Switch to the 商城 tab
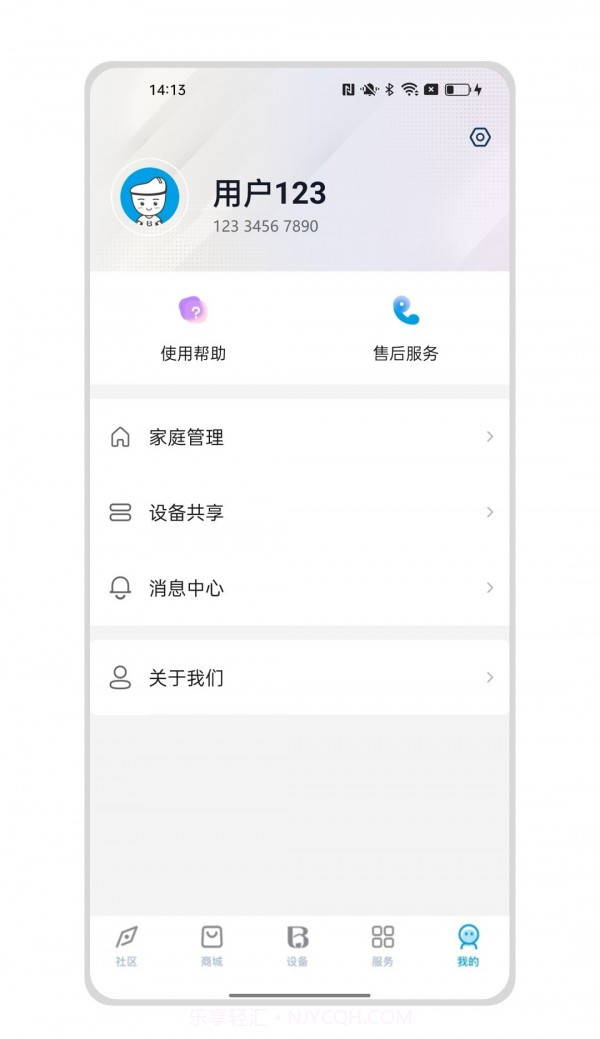Image resolution: width=600 pixels, height=1039 pixels. coord(212,945)
